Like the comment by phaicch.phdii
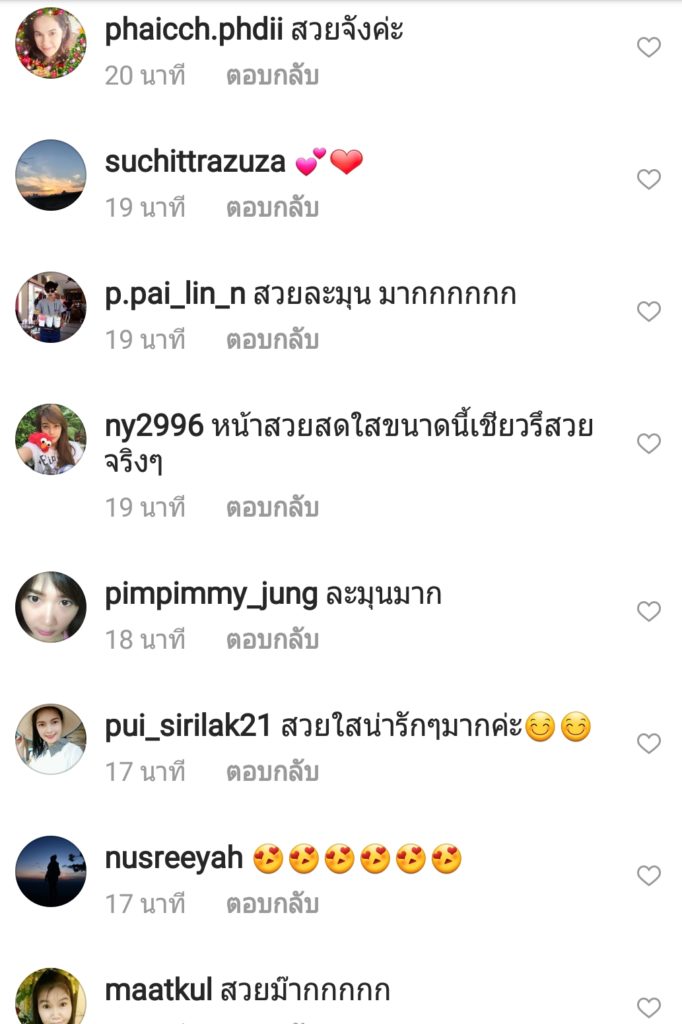 point(649,47)
